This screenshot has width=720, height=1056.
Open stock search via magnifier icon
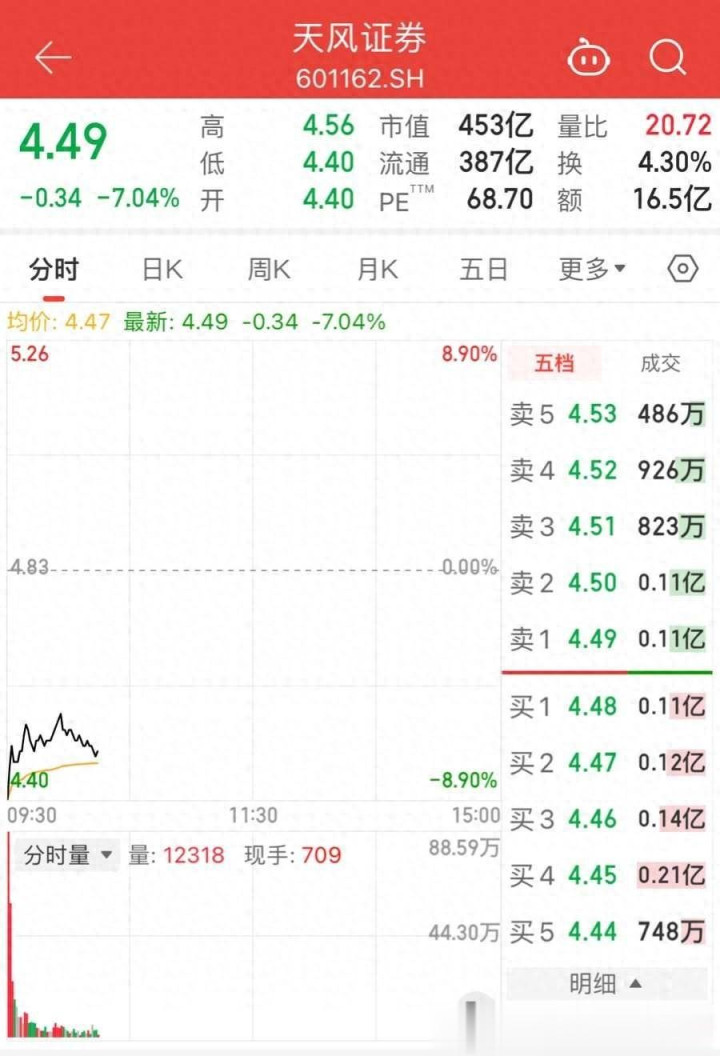click(667, 57)
